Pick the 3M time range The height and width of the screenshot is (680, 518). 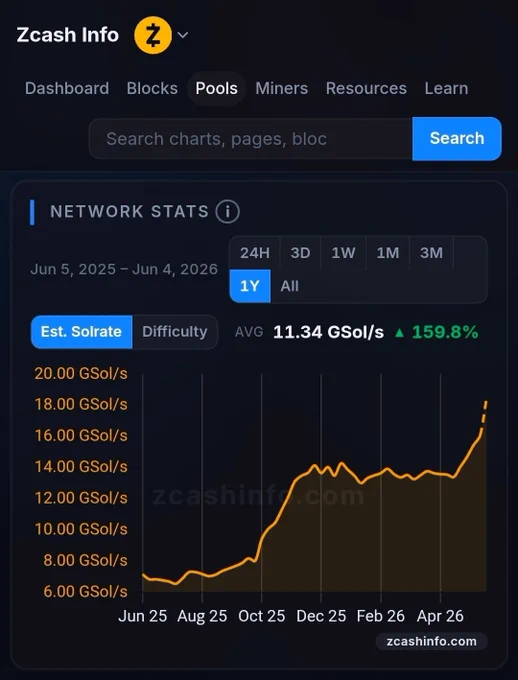tap(431, 253)
